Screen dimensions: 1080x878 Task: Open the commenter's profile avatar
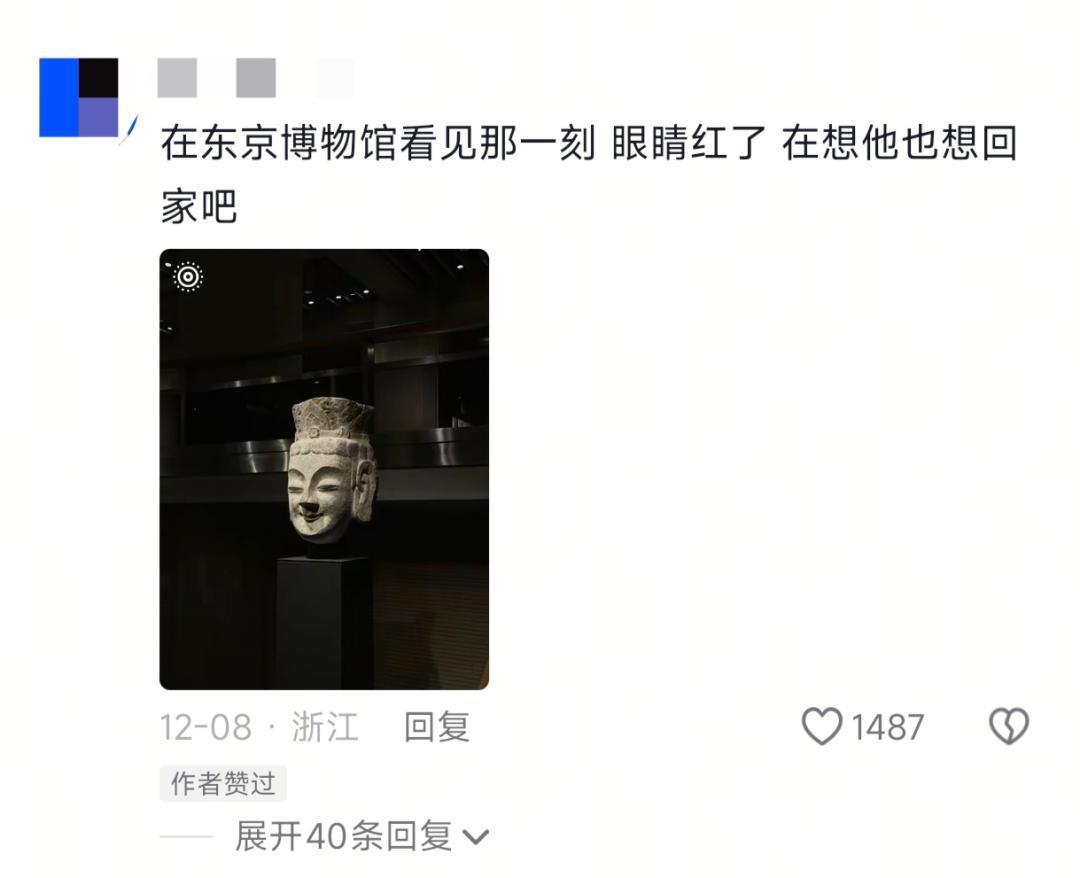point(79,97)
